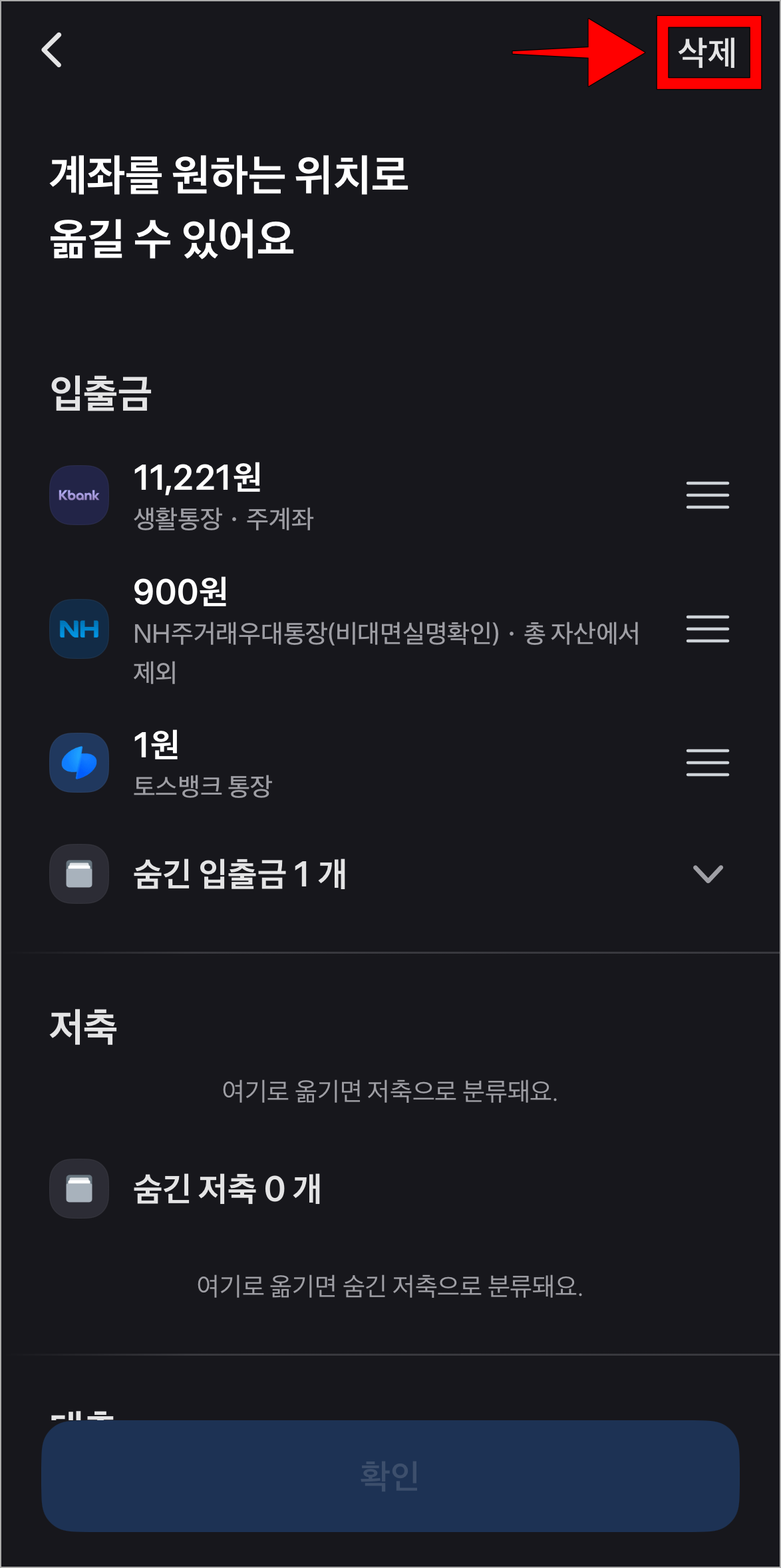This screenshot has width=781, height=1568.
Task: Click the drag handle for the Toss Bank account
Action: 708,763
